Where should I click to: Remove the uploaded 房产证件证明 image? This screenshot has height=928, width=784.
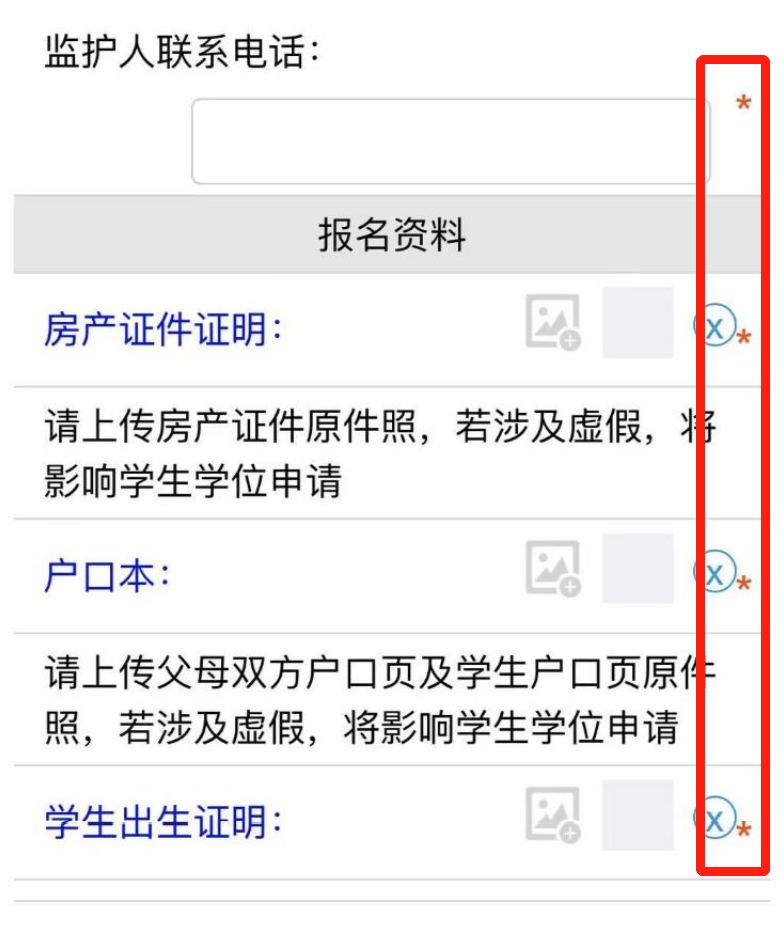pyautogui.click(x=714, y=326)
